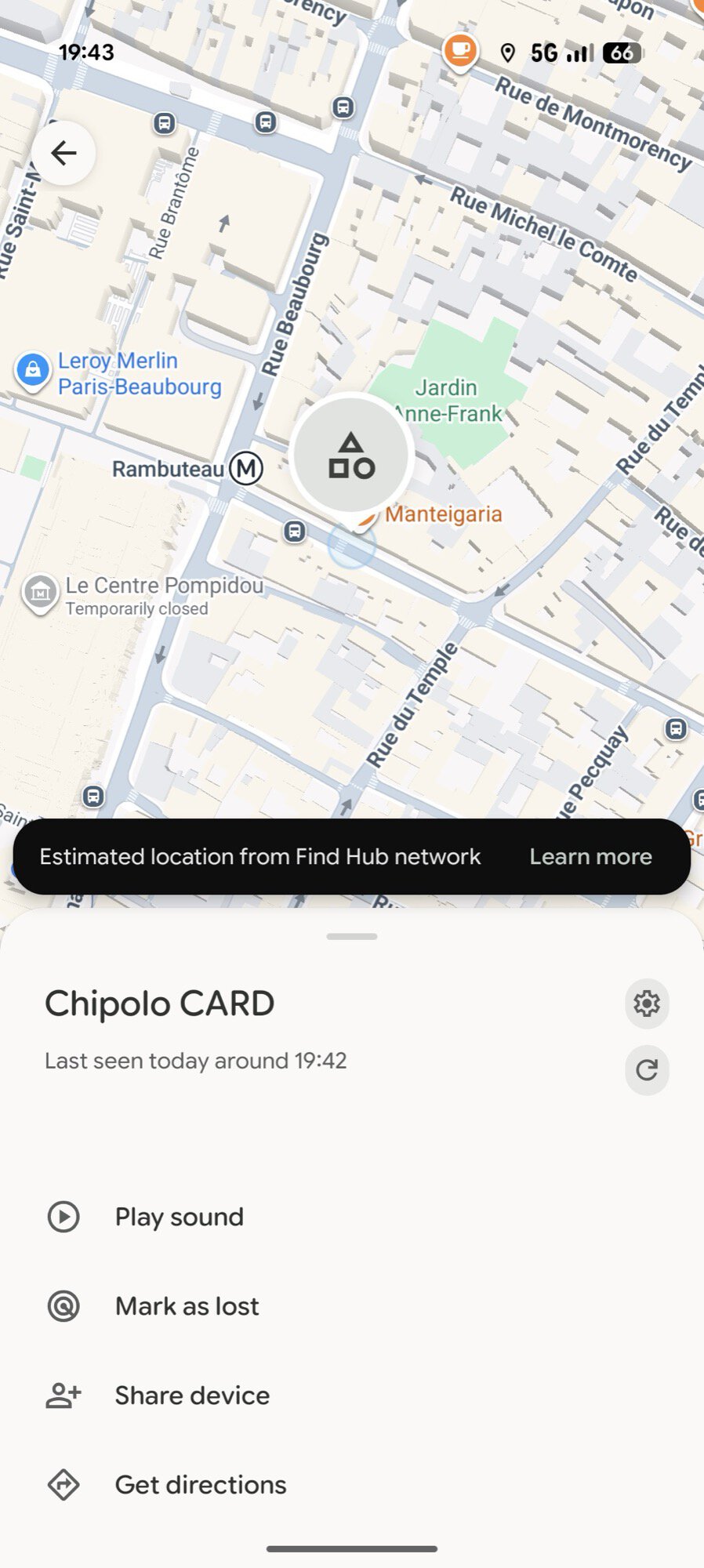Tap the Chipolo CARD title text
The width and height of the screenshot is (704, 1568).
[x=159, y=1004]
